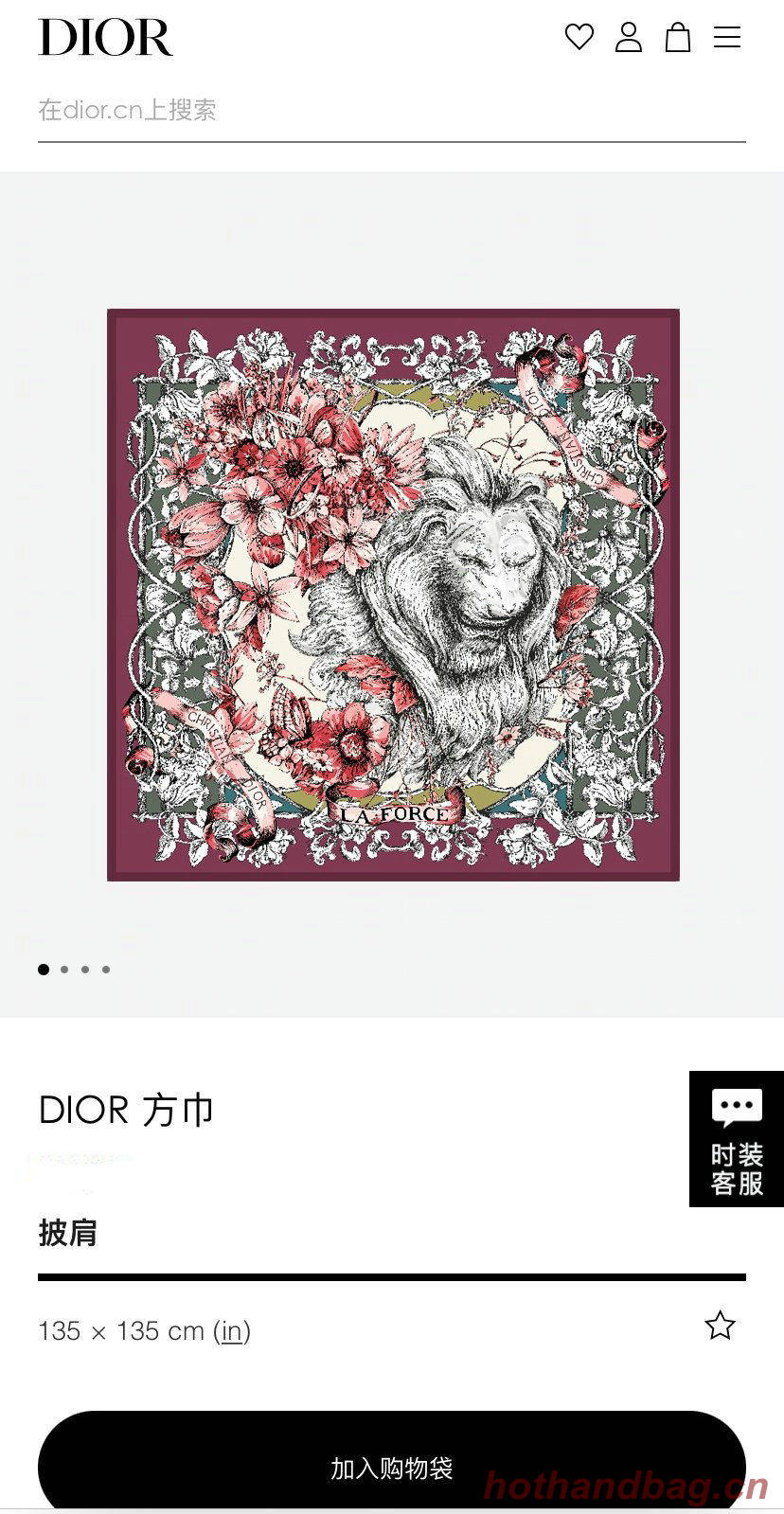Click the black divider bar under 披肩

coord(392,1277)
